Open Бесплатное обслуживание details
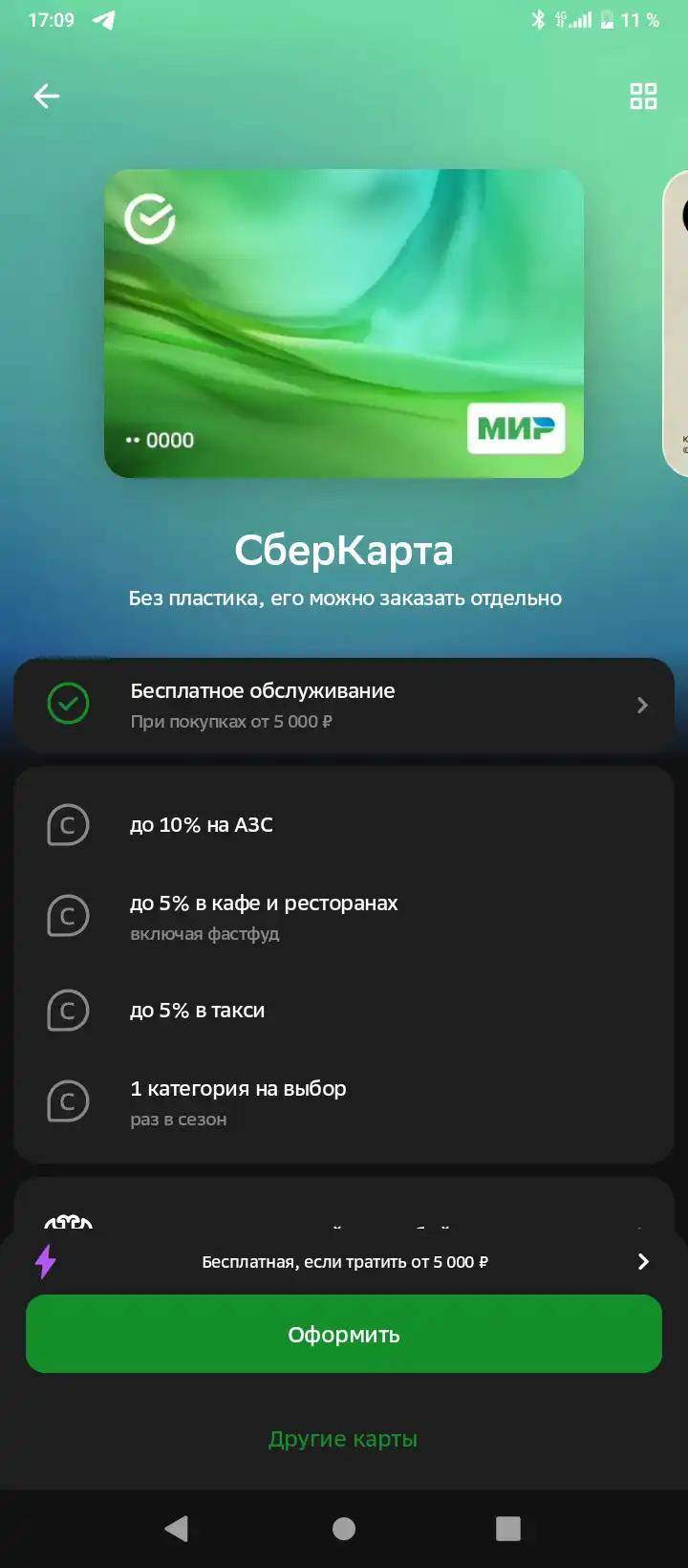 [x=344, y=705]
